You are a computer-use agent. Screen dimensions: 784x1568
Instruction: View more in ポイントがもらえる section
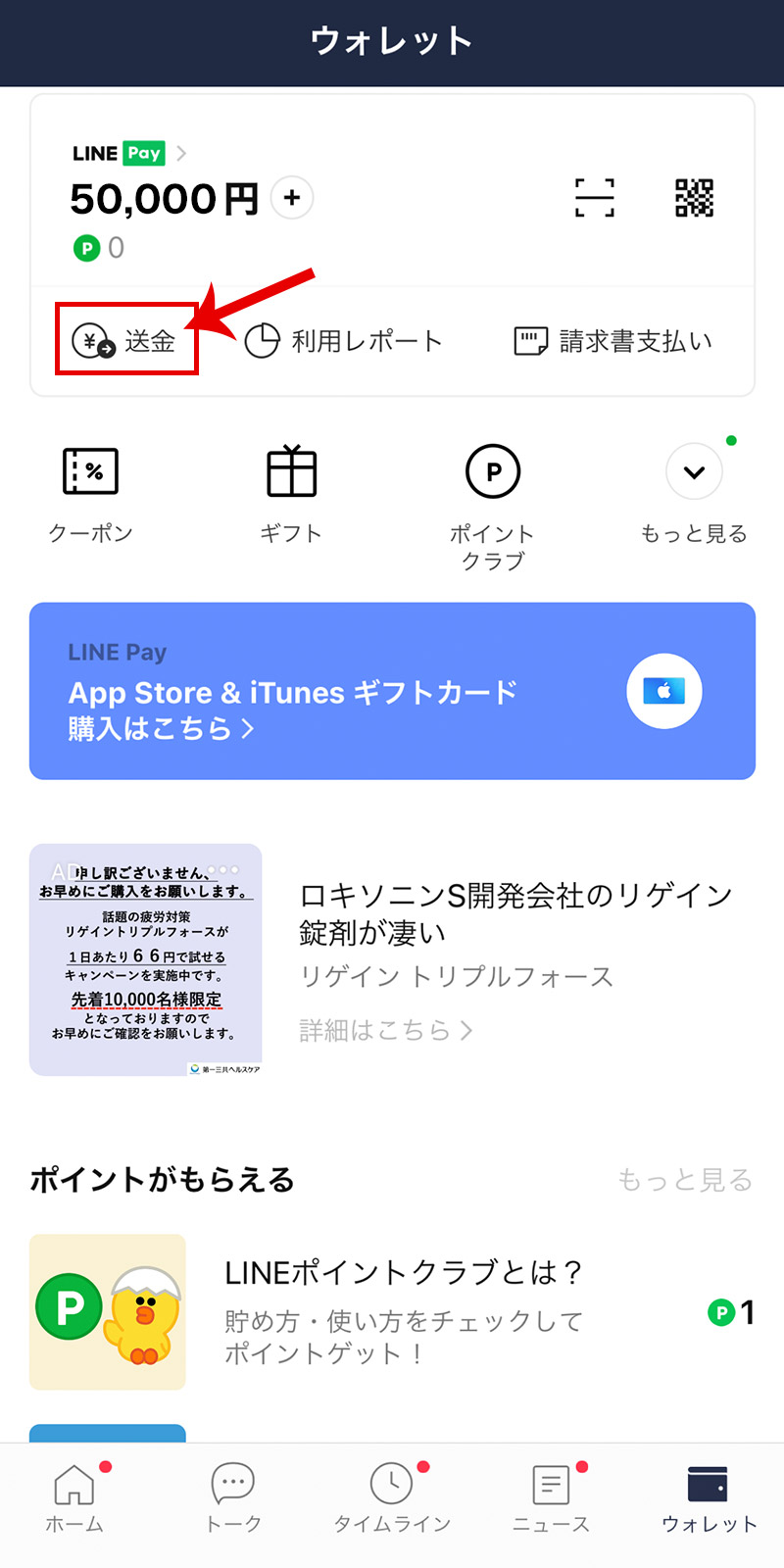click(684, 1180)
